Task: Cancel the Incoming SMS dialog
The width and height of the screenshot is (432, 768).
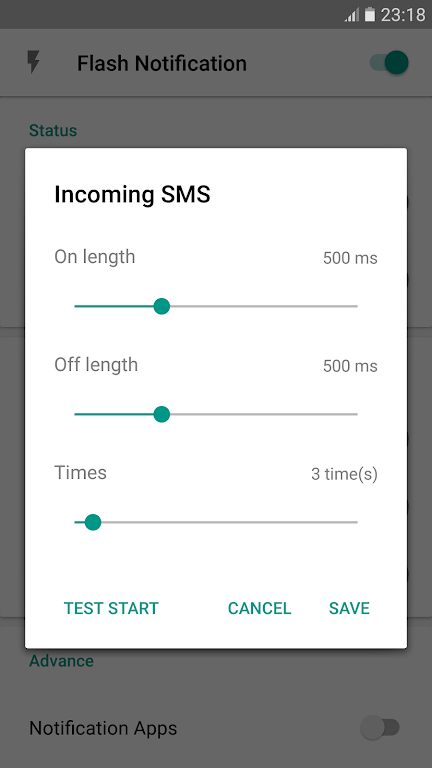Action: click(259, 608)
